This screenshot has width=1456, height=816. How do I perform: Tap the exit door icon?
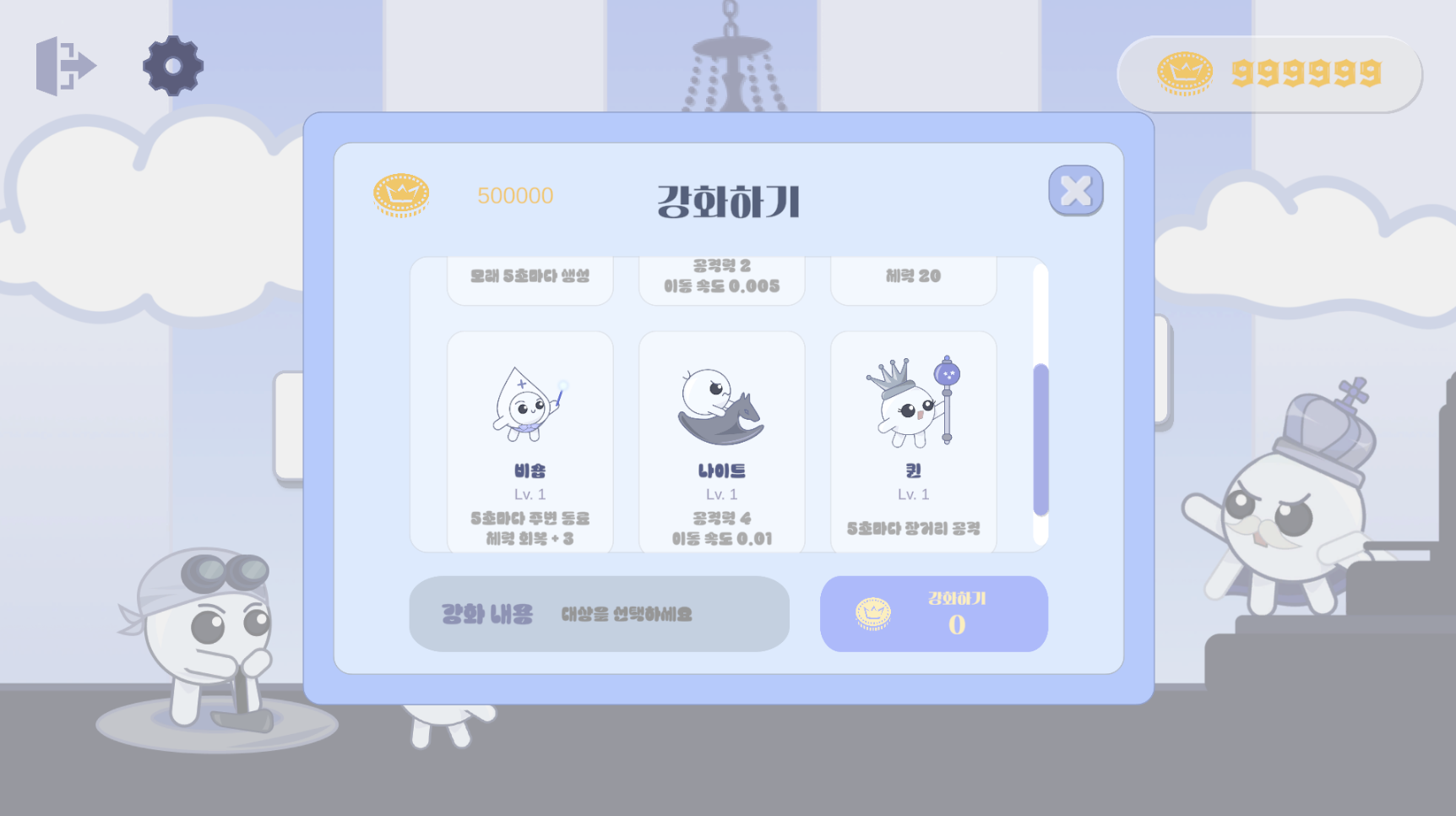coord(65,66)
